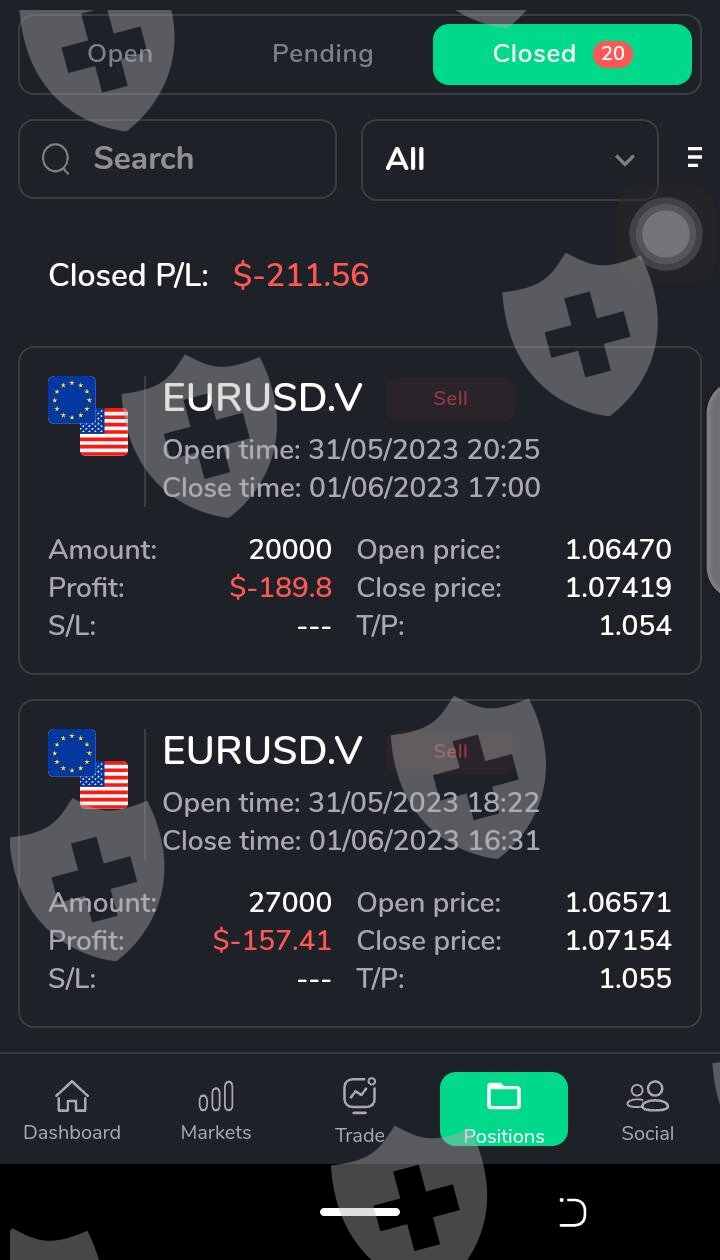Tap the floating assistive circle button
This screenshot has height=1260, width=720.
[666, 234]
